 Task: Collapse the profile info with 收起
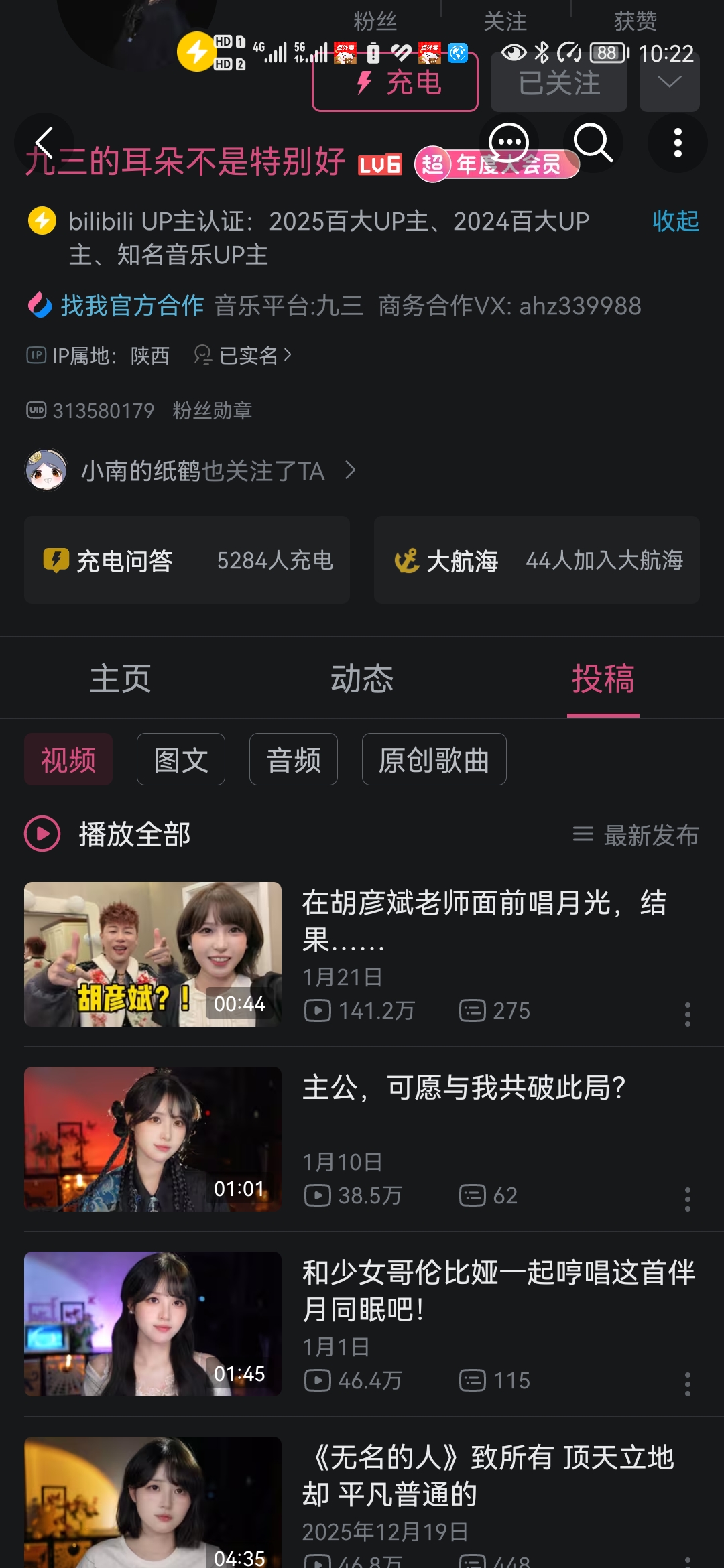click(675, 221)
